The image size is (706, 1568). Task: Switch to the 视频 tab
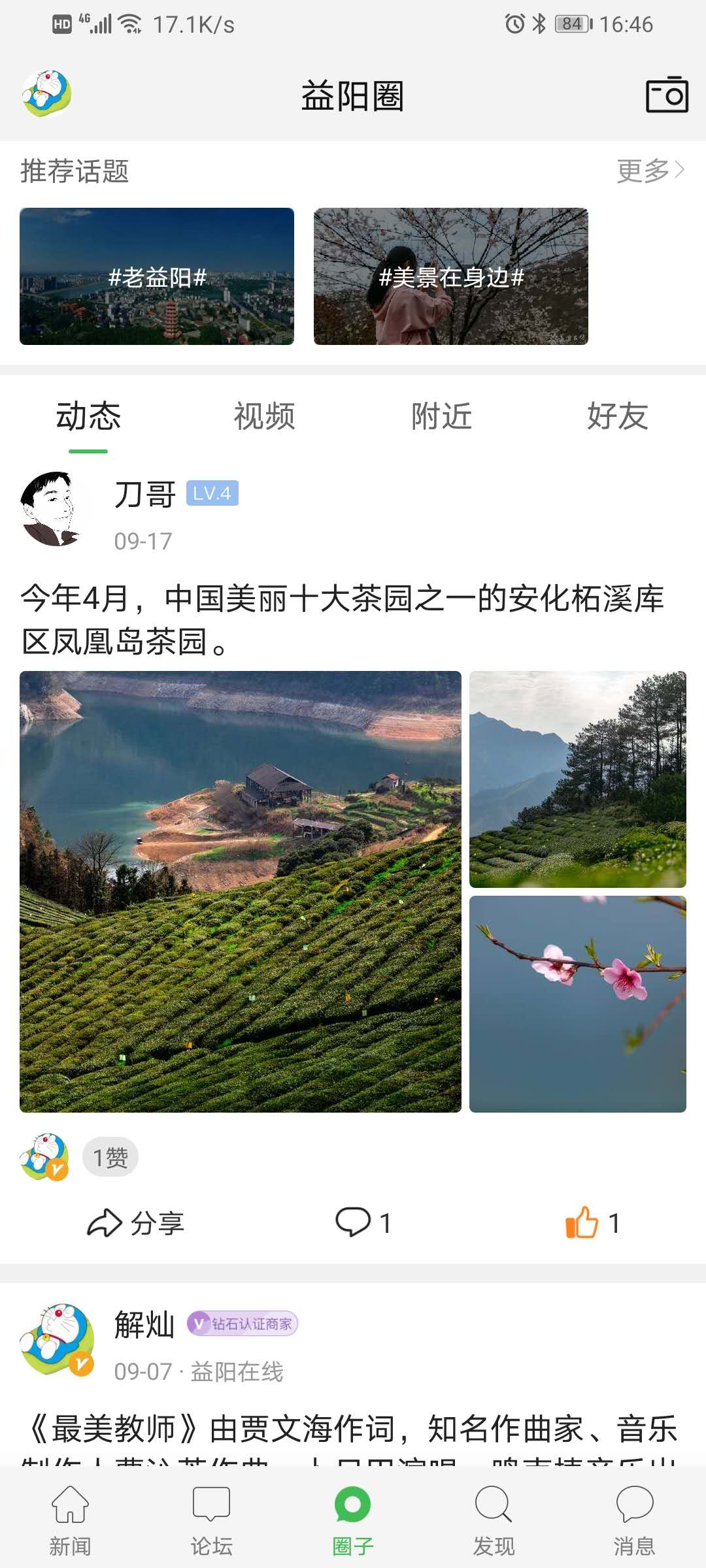(265, 417)
